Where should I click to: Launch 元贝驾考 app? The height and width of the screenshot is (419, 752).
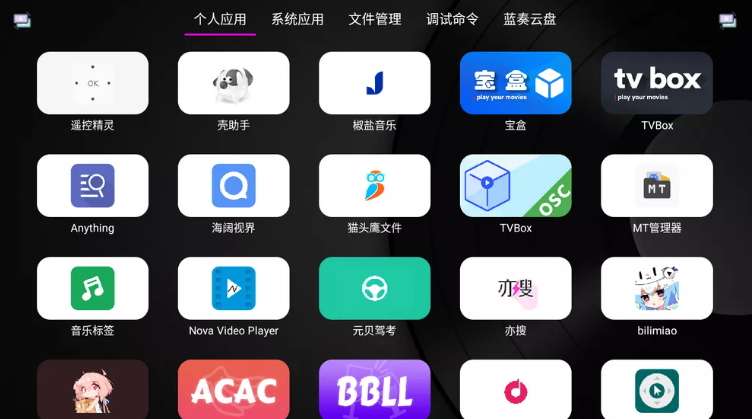[x=375, y=289]
